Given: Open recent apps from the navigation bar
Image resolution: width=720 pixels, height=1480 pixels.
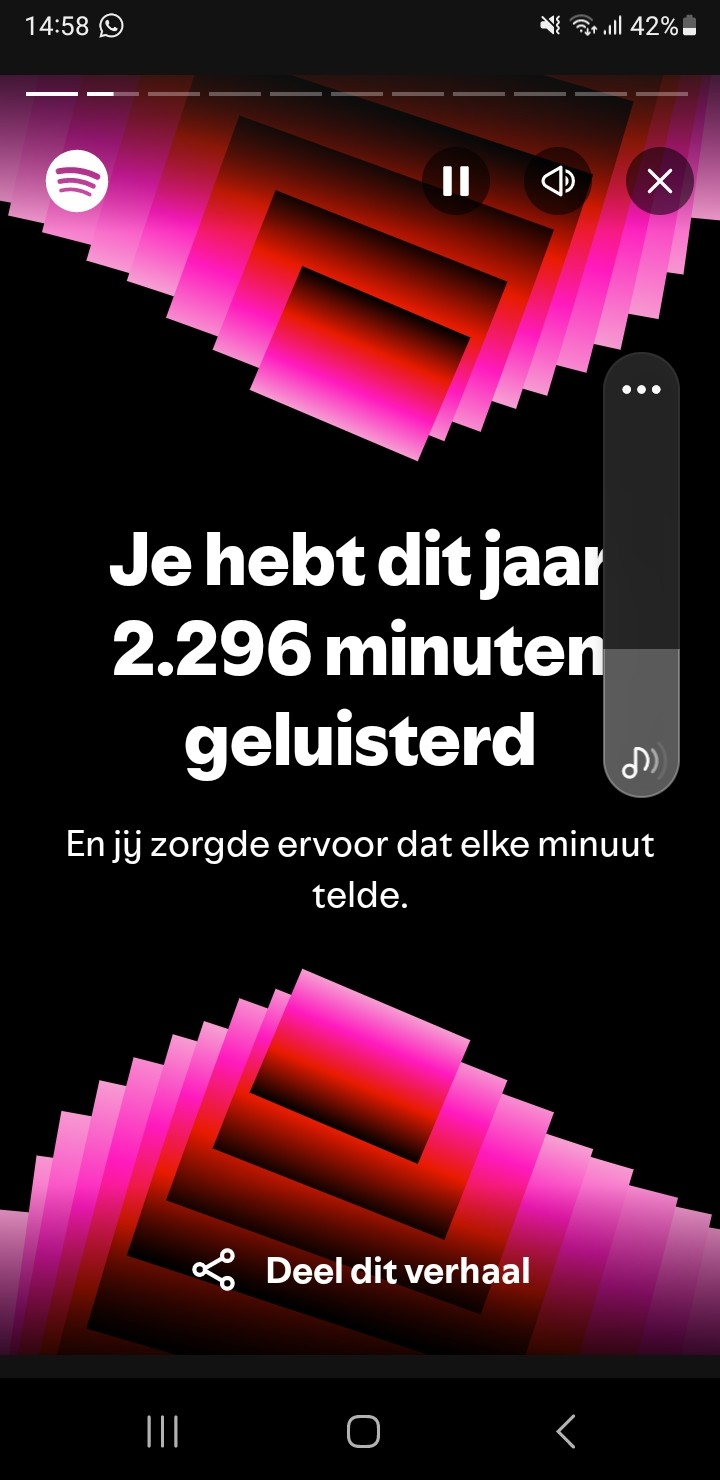Looking at the screenshot, I should tap(162, 1431).
